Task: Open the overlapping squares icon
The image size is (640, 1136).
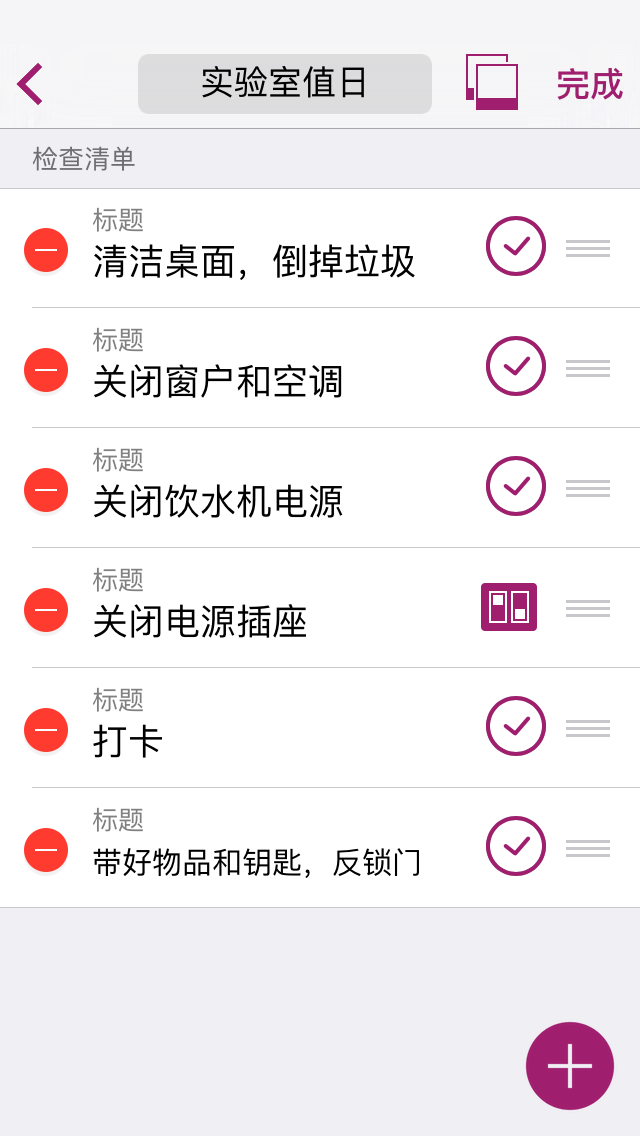Action: coord(492,83)
